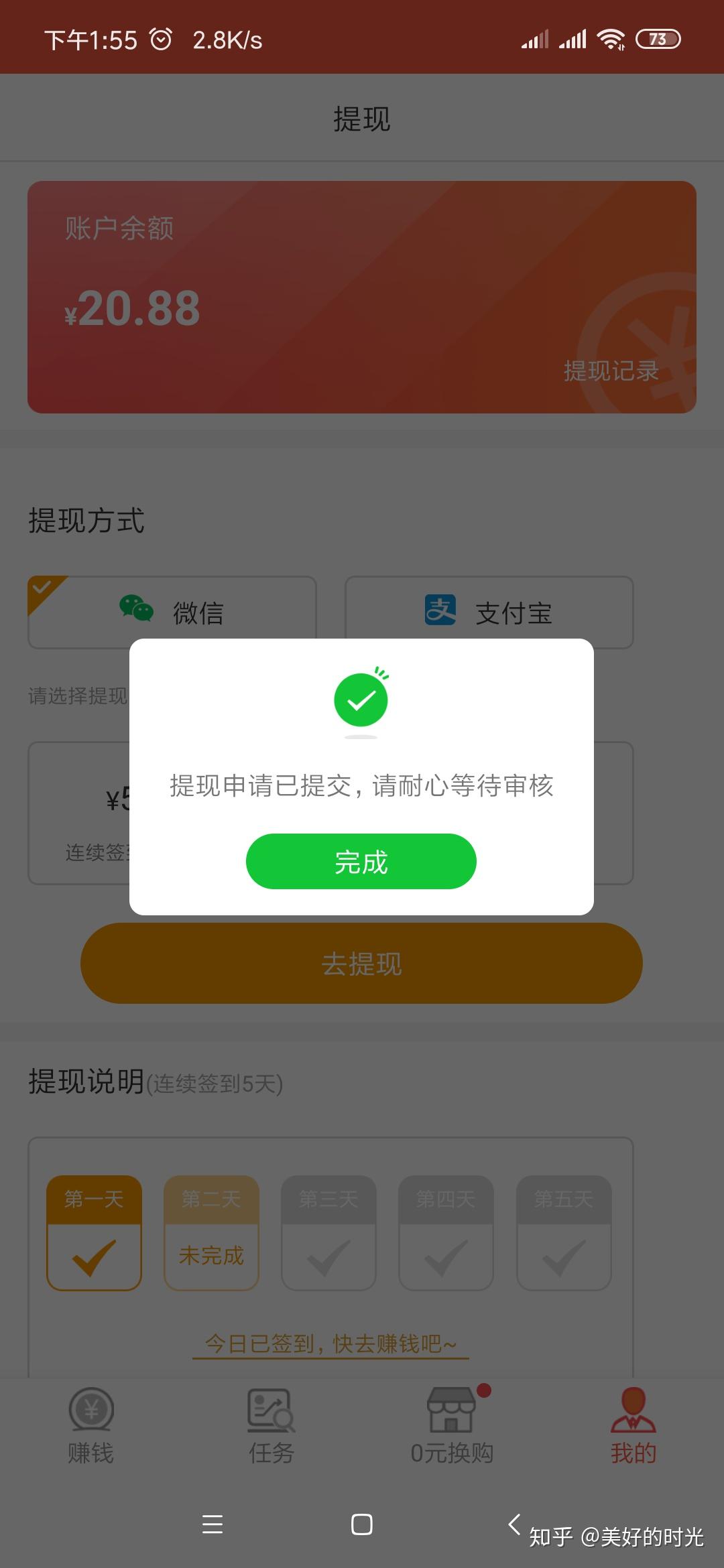The width and height of the screenshot is (724, 1568).
Task: Select 支付宝 as withdrawal method
Action: click(489, 612)
